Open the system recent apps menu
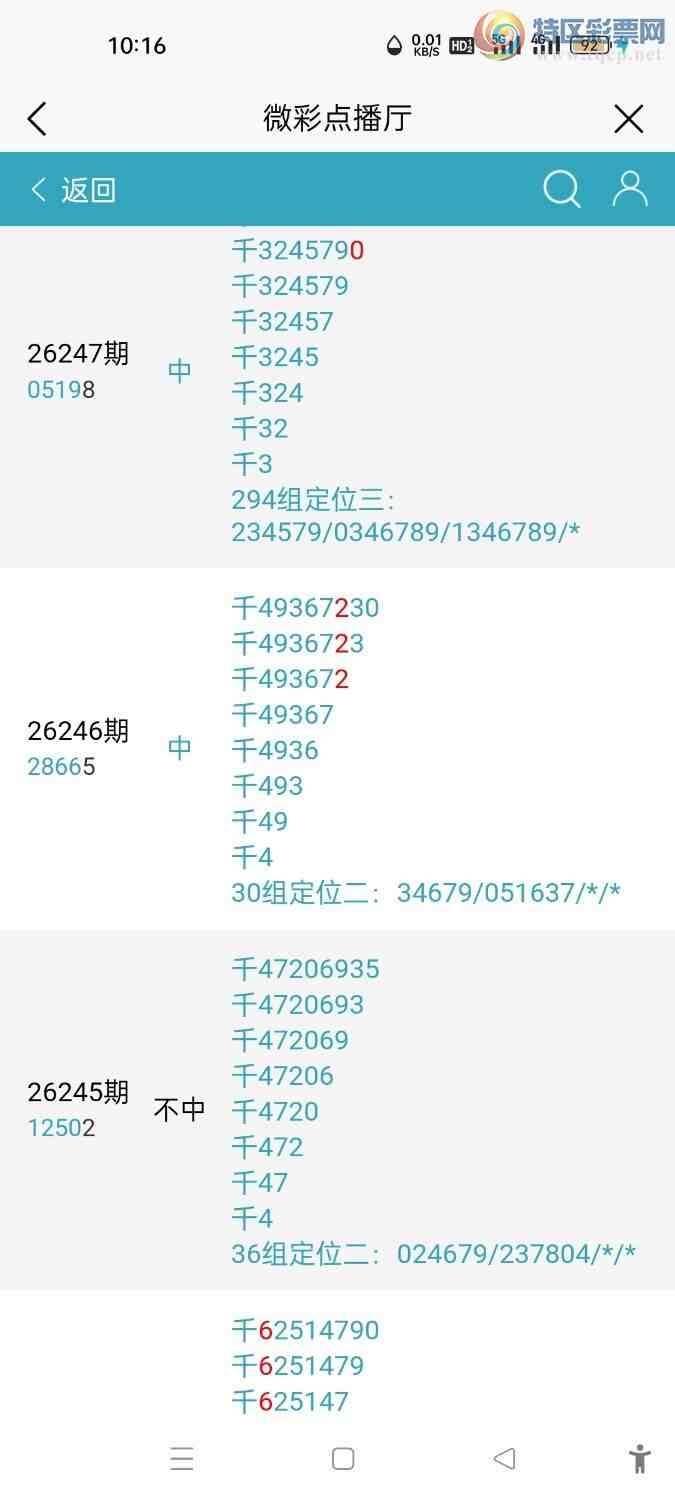 182,1459
